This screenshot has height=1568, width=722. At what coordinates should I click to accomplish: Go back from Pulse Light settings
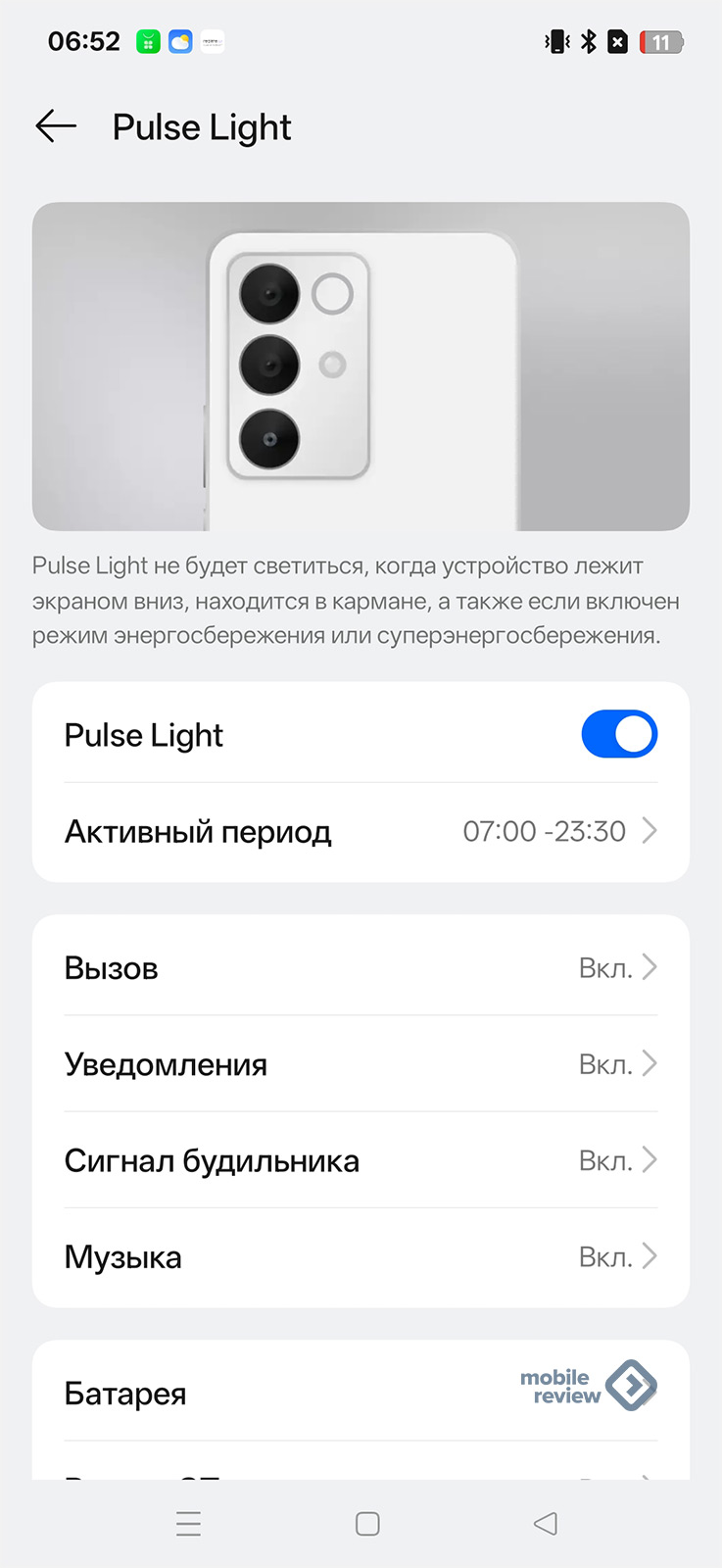pyautogui.click(x=56, y=126)
